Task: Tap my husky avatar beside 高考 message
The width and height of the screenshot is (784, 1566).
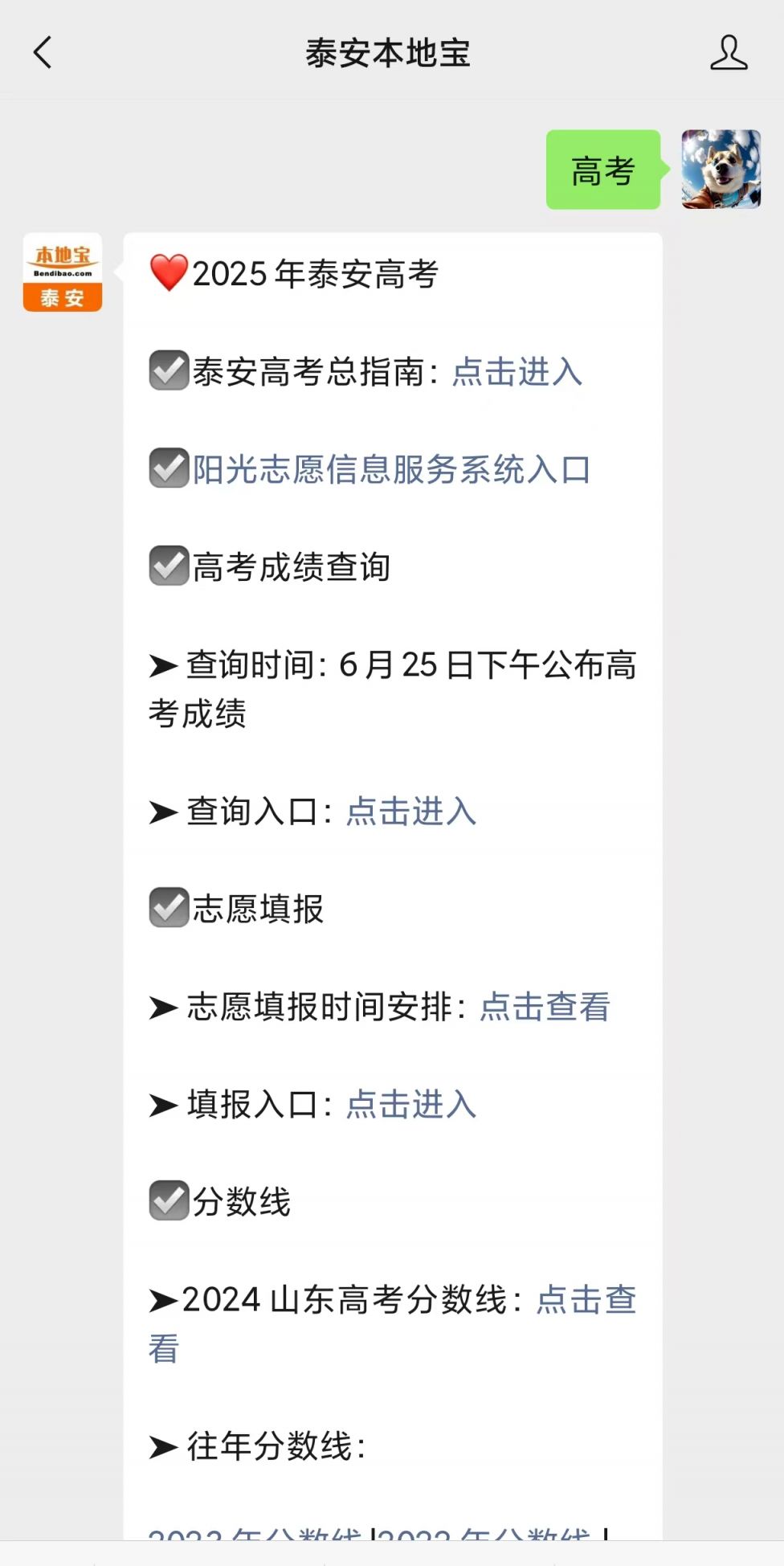Action: pos(721,170)
